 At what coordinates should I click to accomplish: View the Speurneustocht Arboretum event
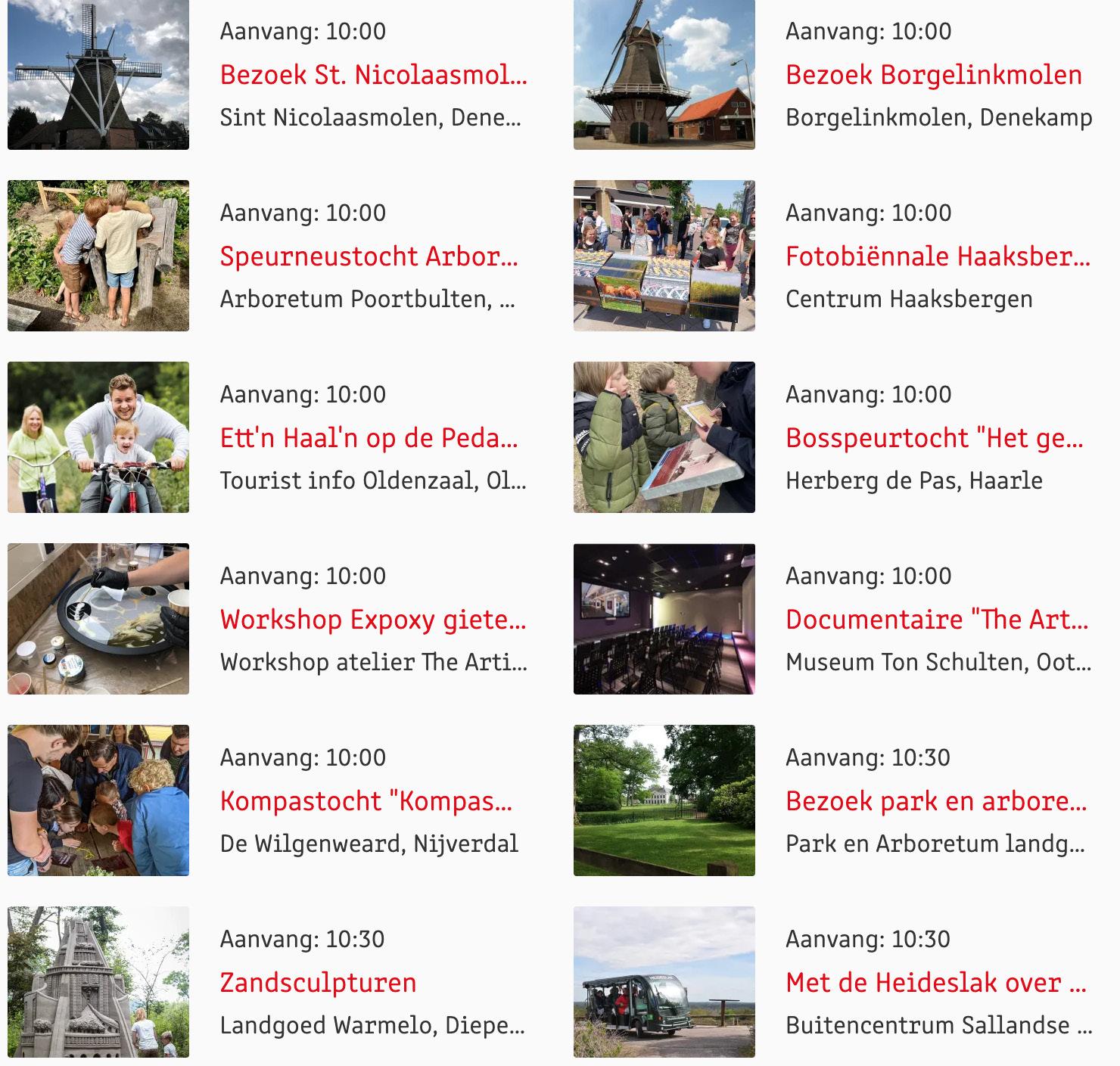[369, 256]
